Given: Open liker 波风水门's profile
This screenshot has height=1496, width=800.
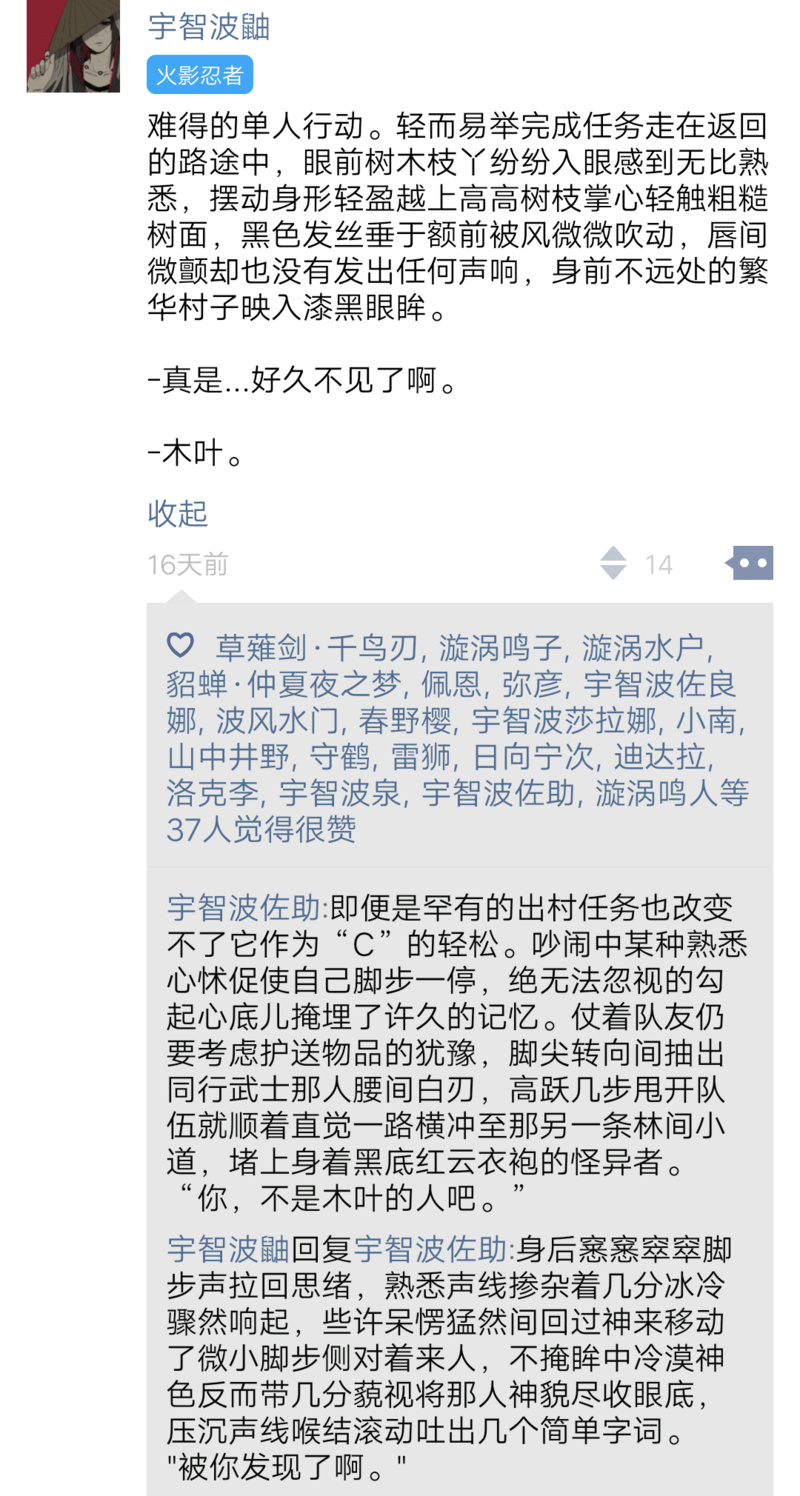Looking at the screenshot, I should click(x=263, y=720).
